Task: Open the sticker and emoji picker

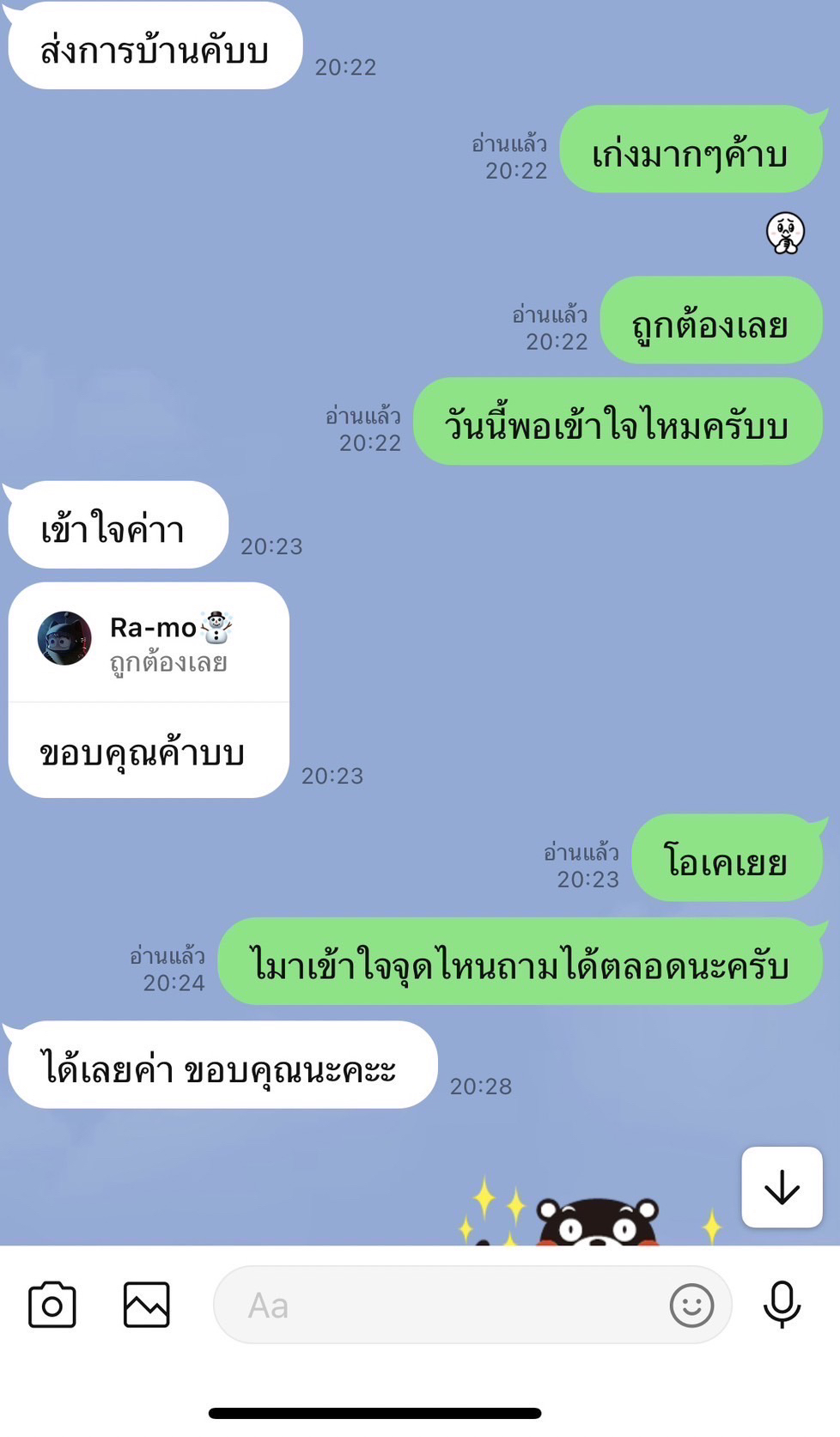Action: [x=691, y=1306]
